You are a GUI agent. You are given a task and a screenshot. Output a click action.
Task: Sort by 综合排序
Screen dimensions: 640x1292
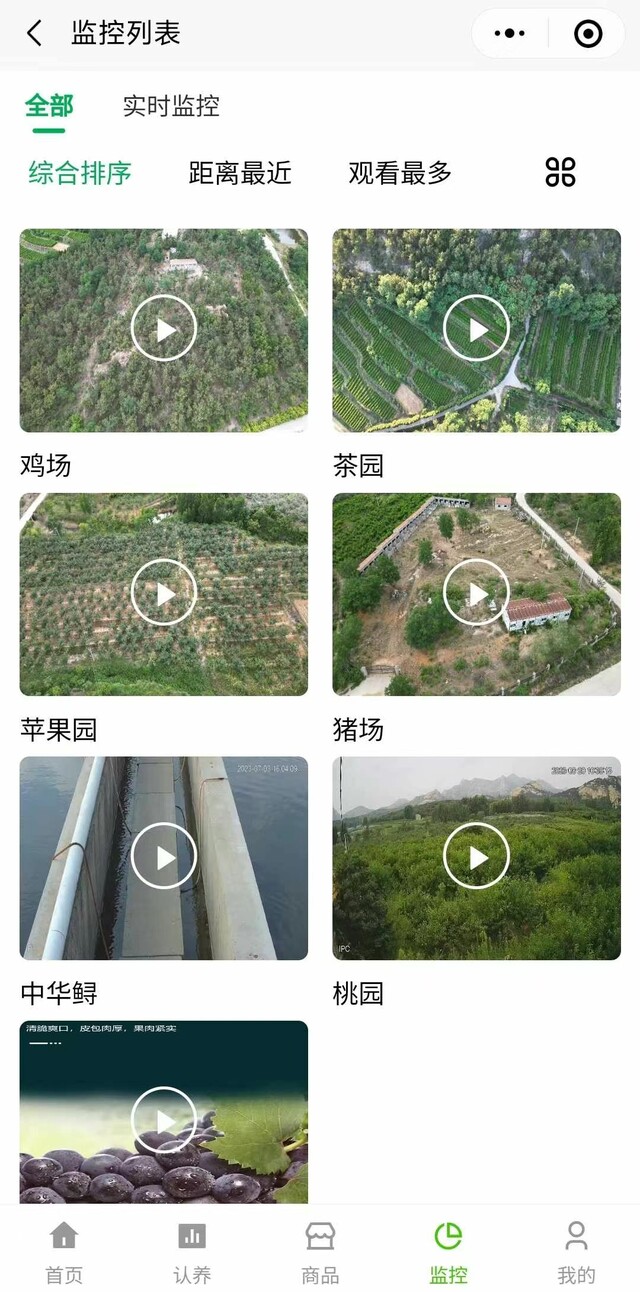point(80,173)
